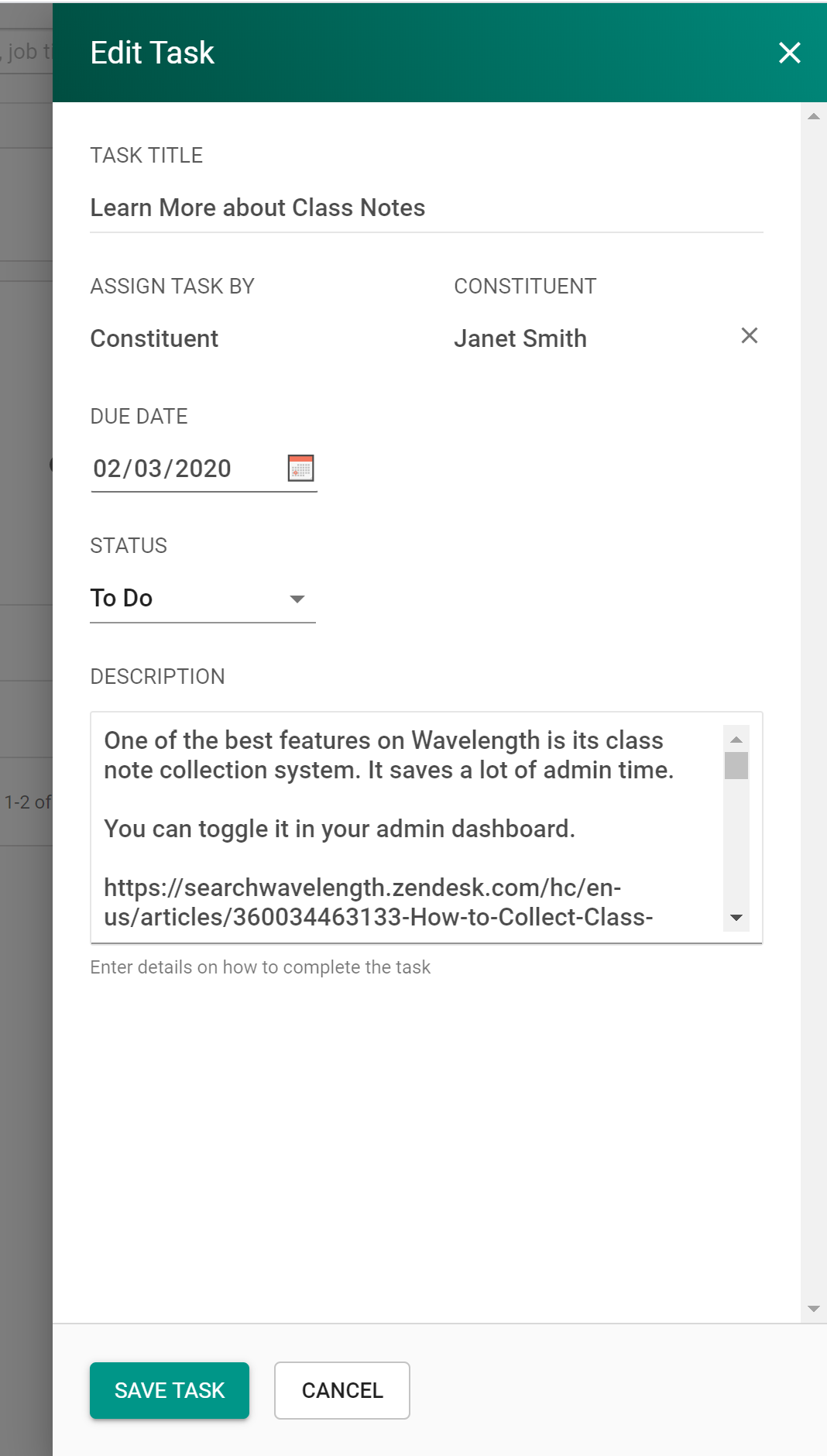Open the due date calendar picker
827x1456 pixels.
(300, 469)
